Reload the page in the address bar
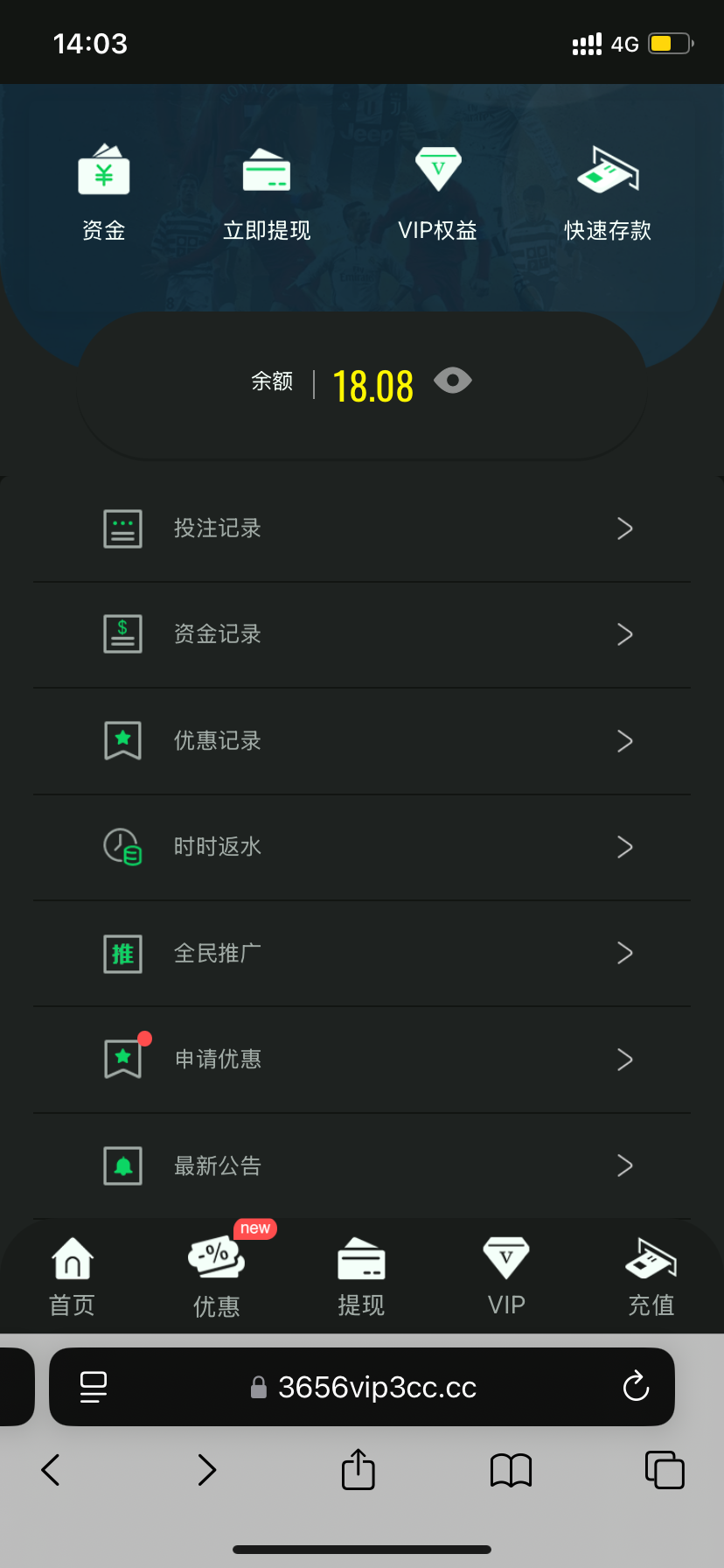724x1568 pixels. click(x=636, y=1387)
